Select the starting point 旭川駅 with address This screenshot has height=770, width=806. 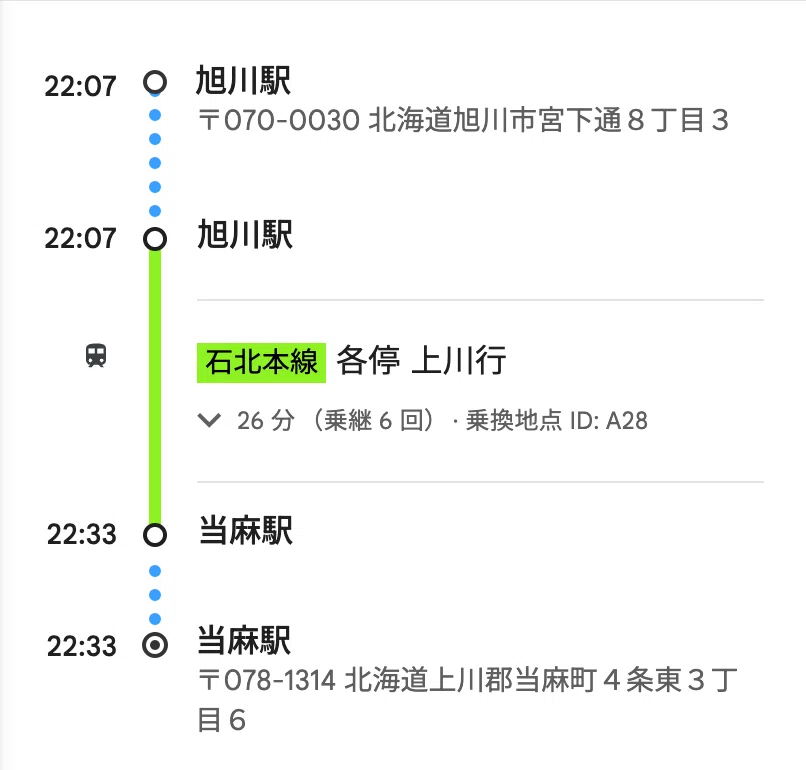point(462,99)
